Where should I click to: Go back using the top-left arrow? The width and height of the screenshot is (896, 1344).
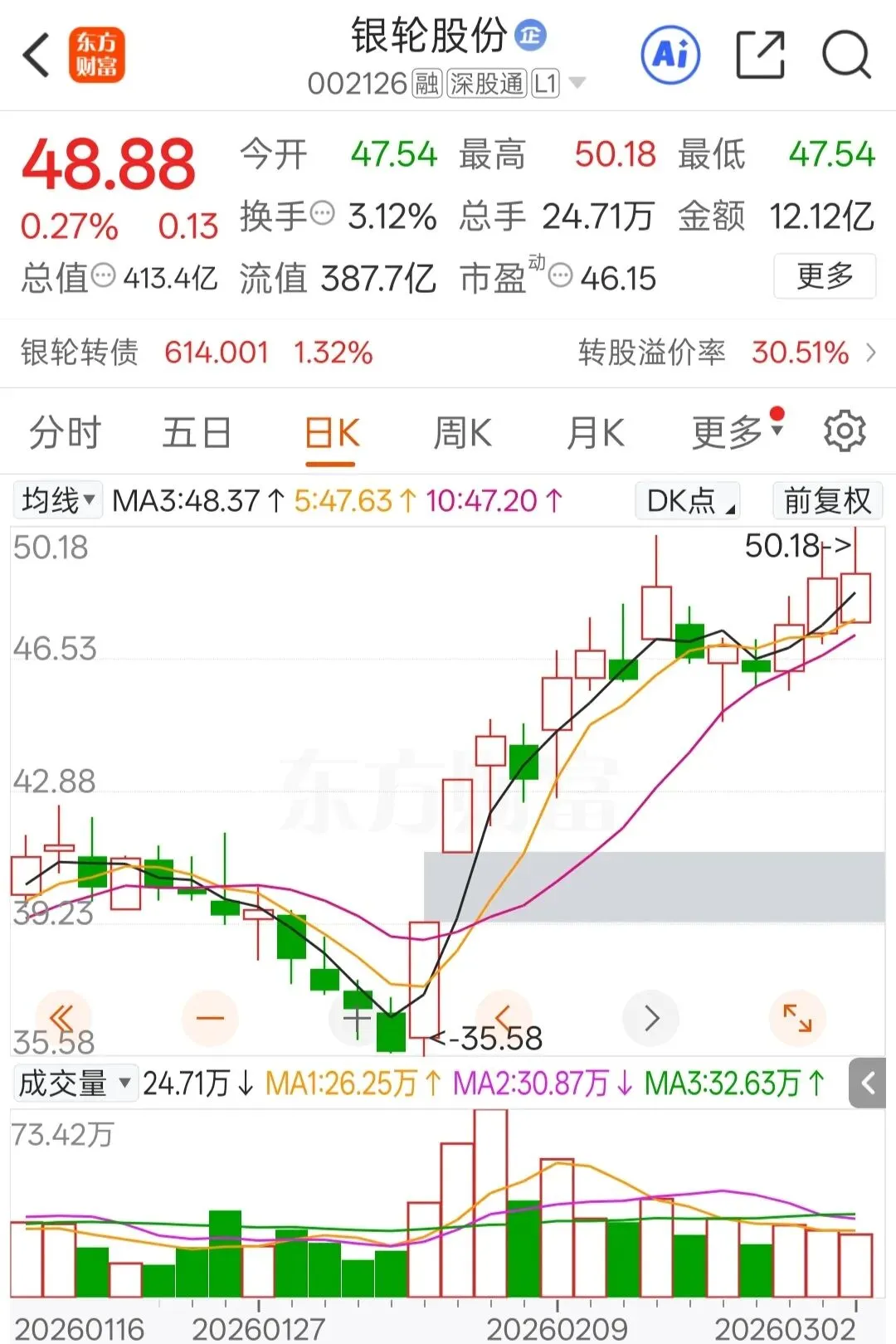pyautogui.click(x=37, y=56)
